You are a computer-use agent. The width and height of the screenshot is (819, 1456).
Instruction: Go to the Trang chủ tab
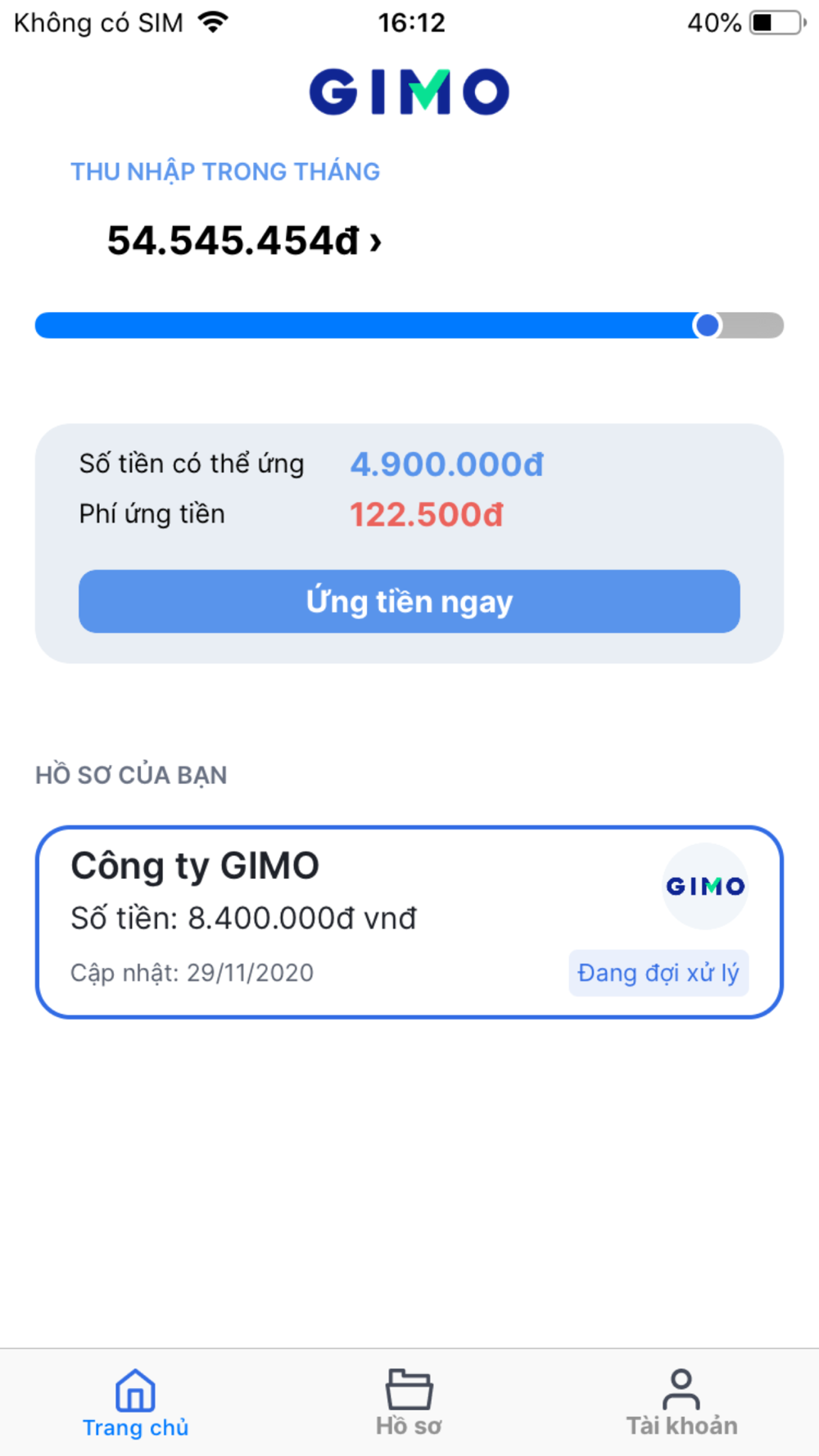135,1403
